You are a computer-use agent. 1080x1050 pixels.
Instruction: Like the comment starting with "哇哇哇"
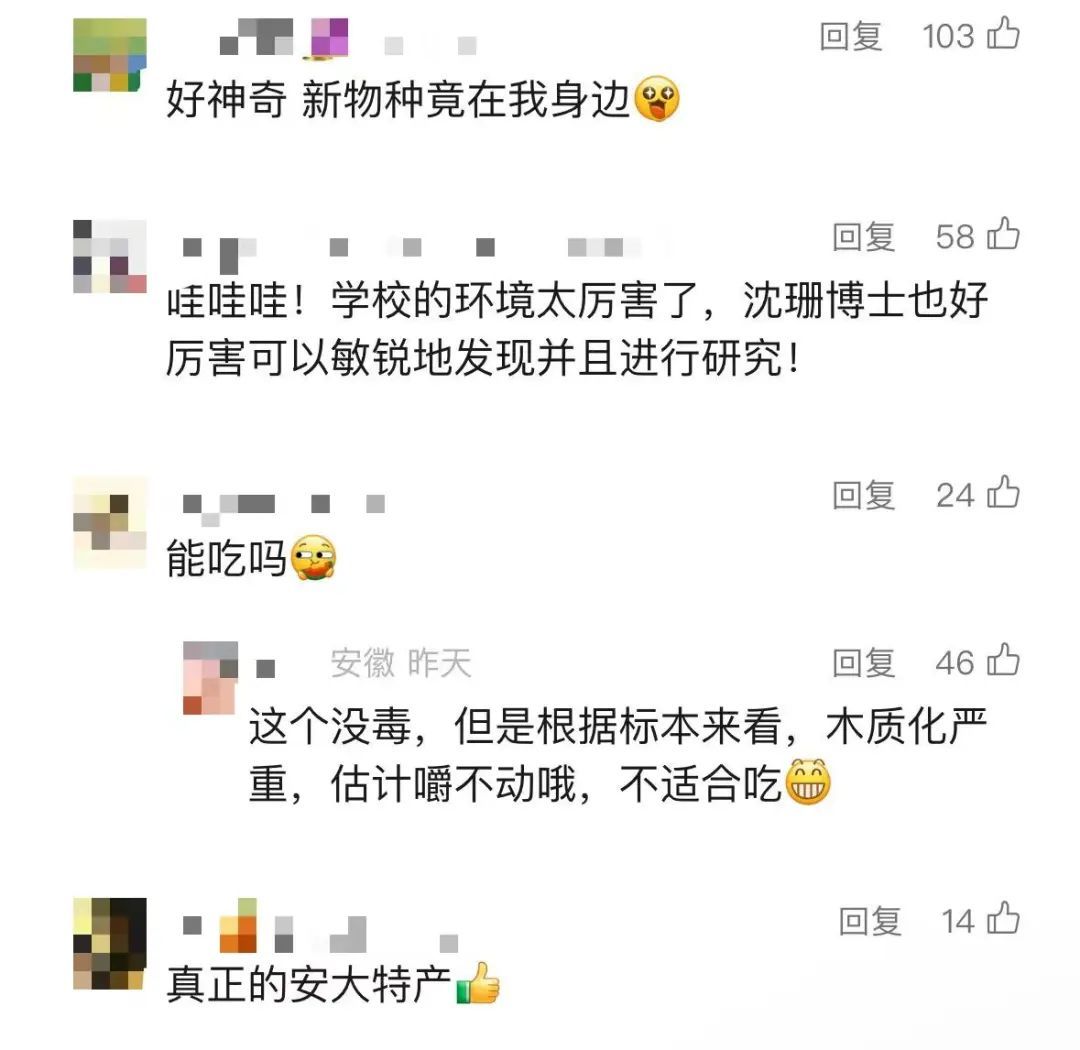1003,236
